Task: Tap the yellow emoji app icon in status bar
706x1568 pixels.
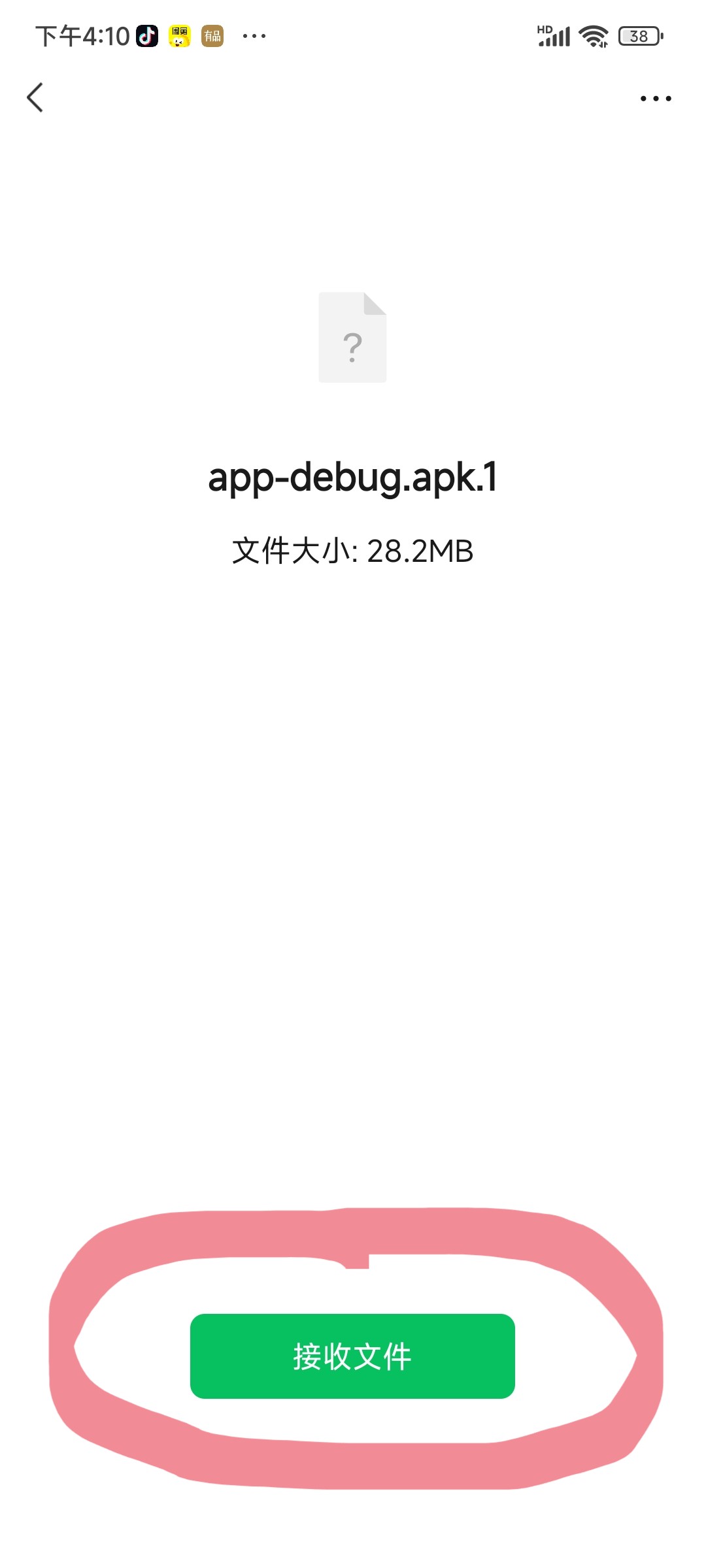Action: [180, 36]
